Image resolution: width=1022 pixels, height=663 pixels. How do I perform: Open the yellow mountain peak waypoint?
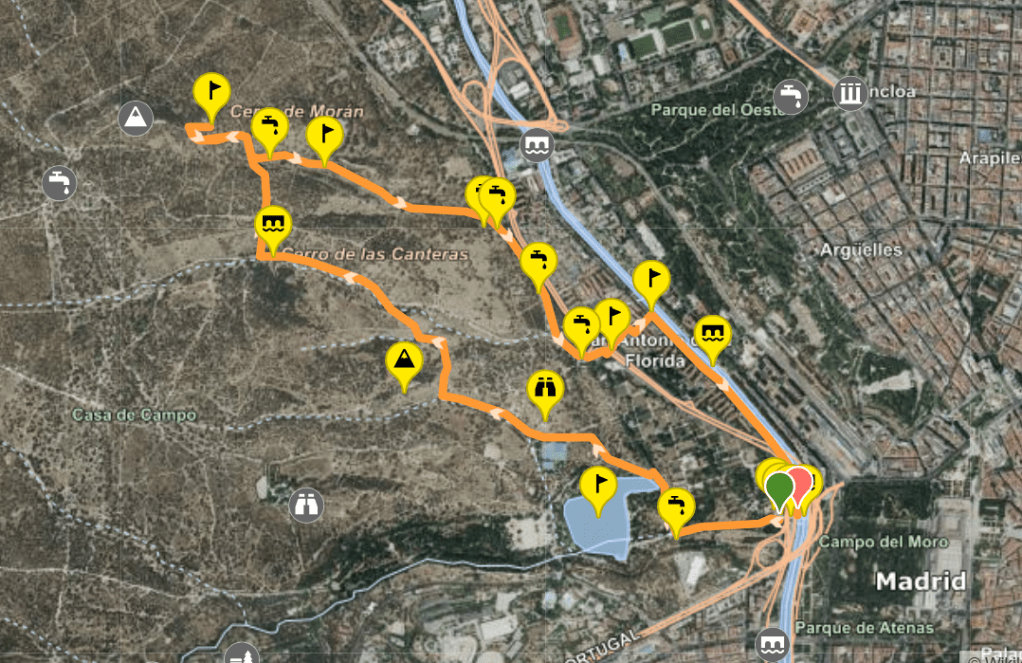pos(404,363)
